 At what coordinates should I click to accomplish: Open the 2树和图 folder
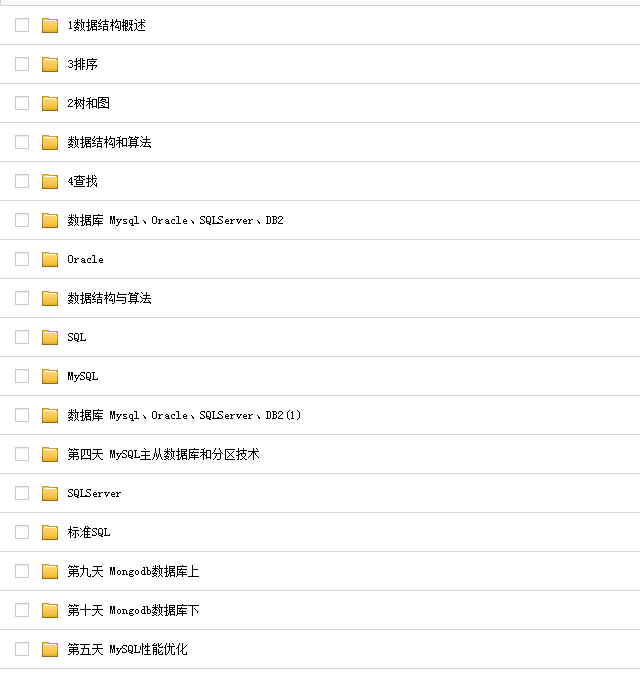point(88,103)
